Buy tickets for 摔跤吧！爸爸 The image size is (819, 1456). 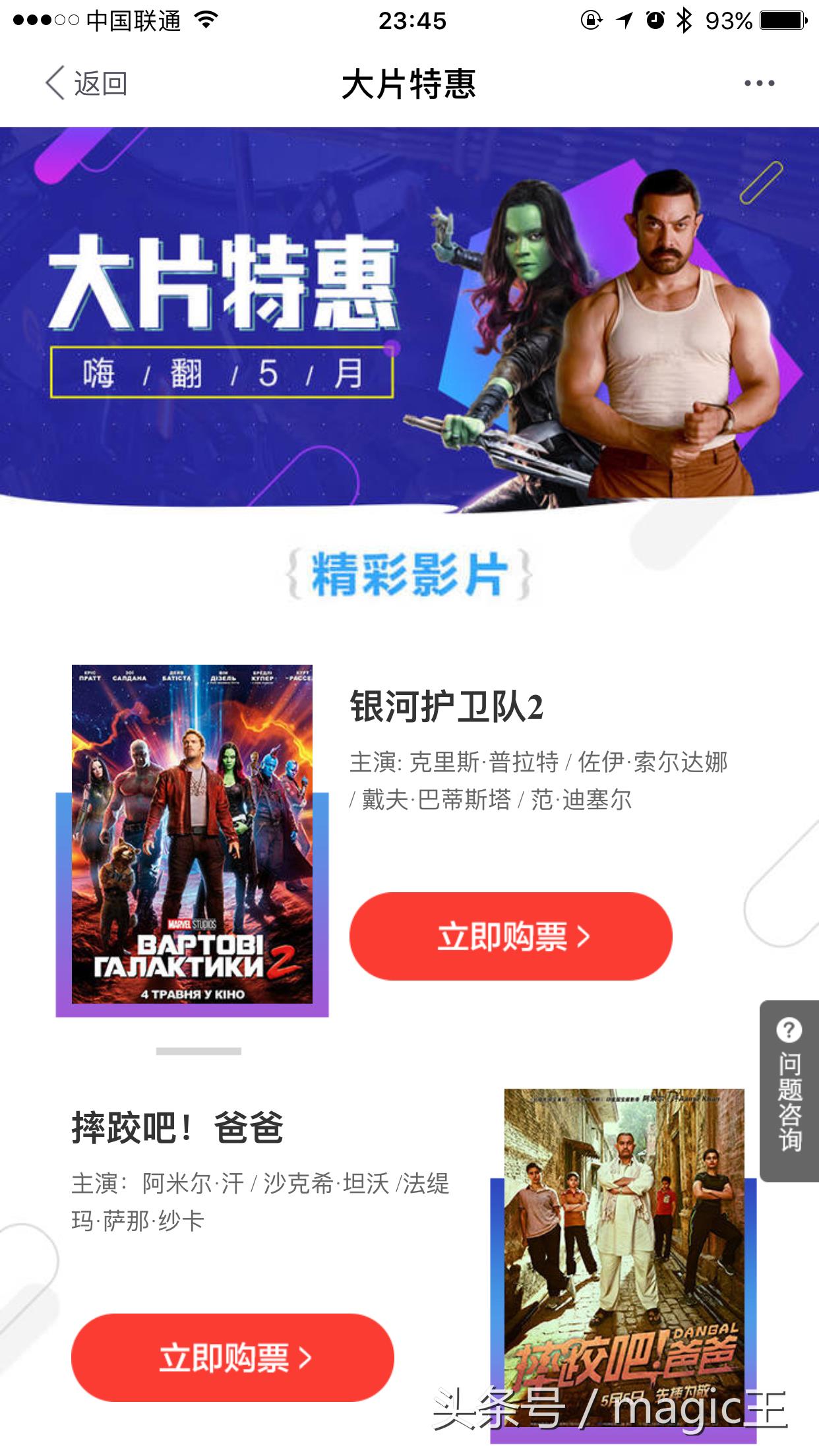click(232, 1358)
